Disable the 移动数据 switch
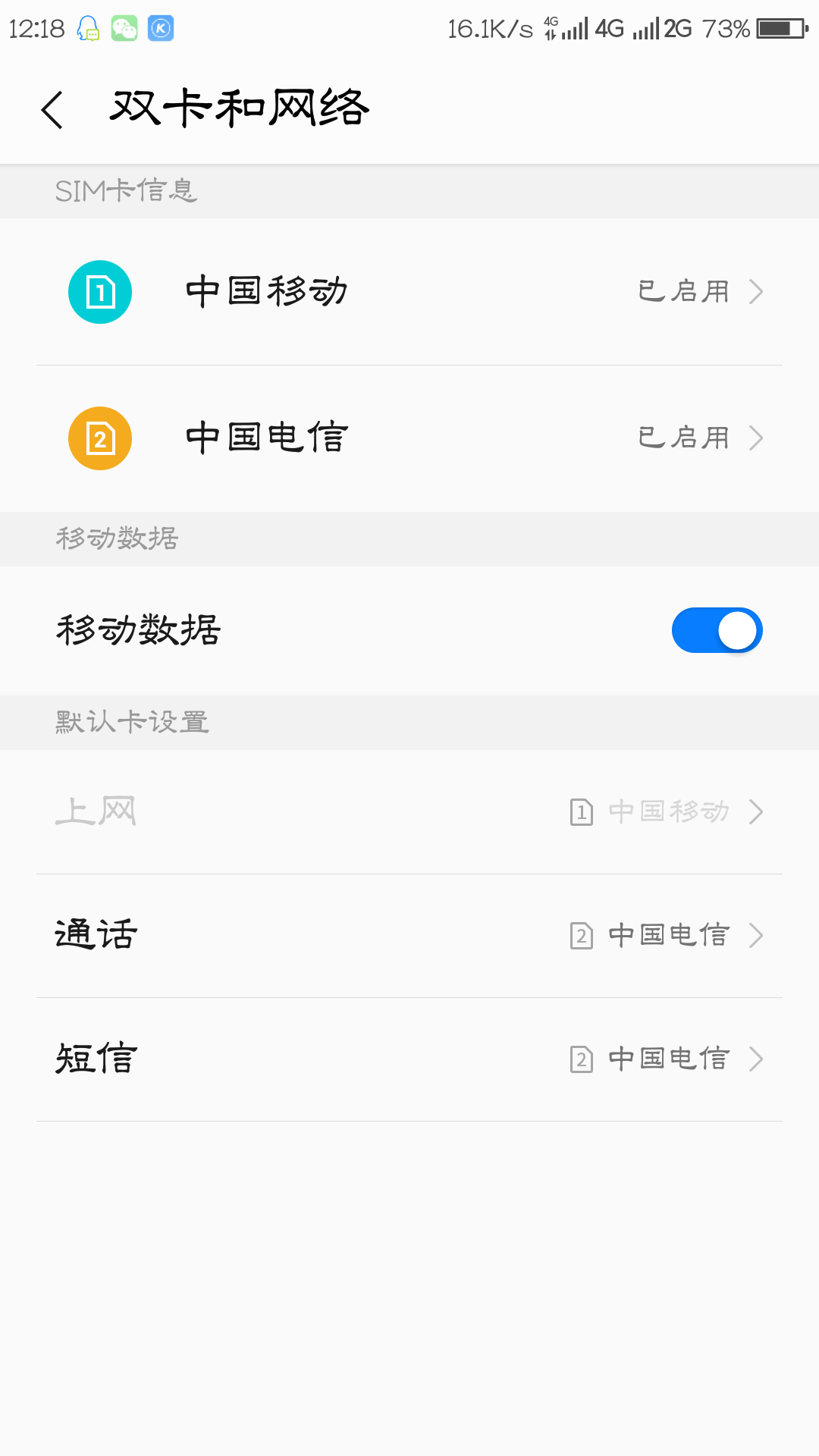 point(717,630)
